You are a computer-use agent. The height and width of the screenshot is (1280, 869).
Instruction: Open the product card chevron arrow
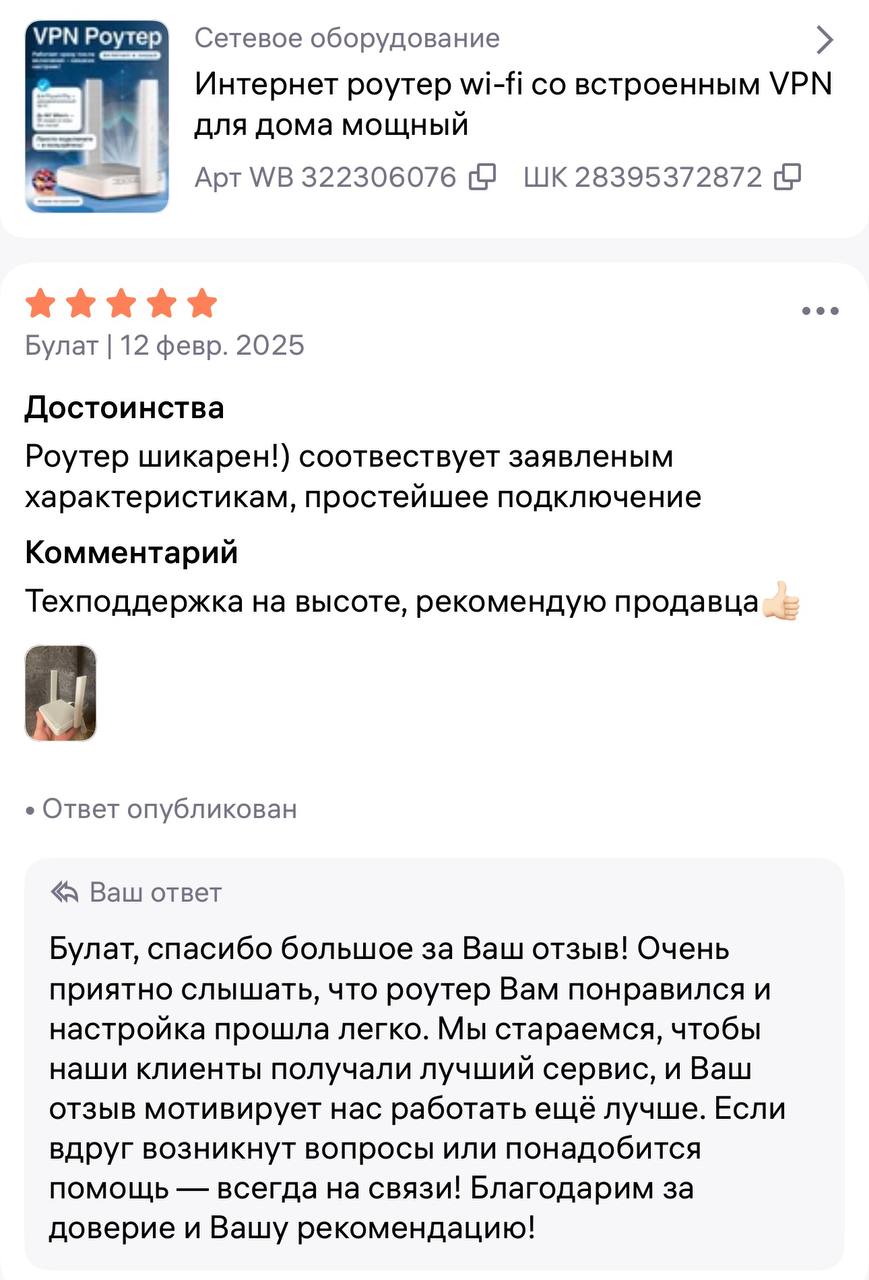(x=824, y=40)
